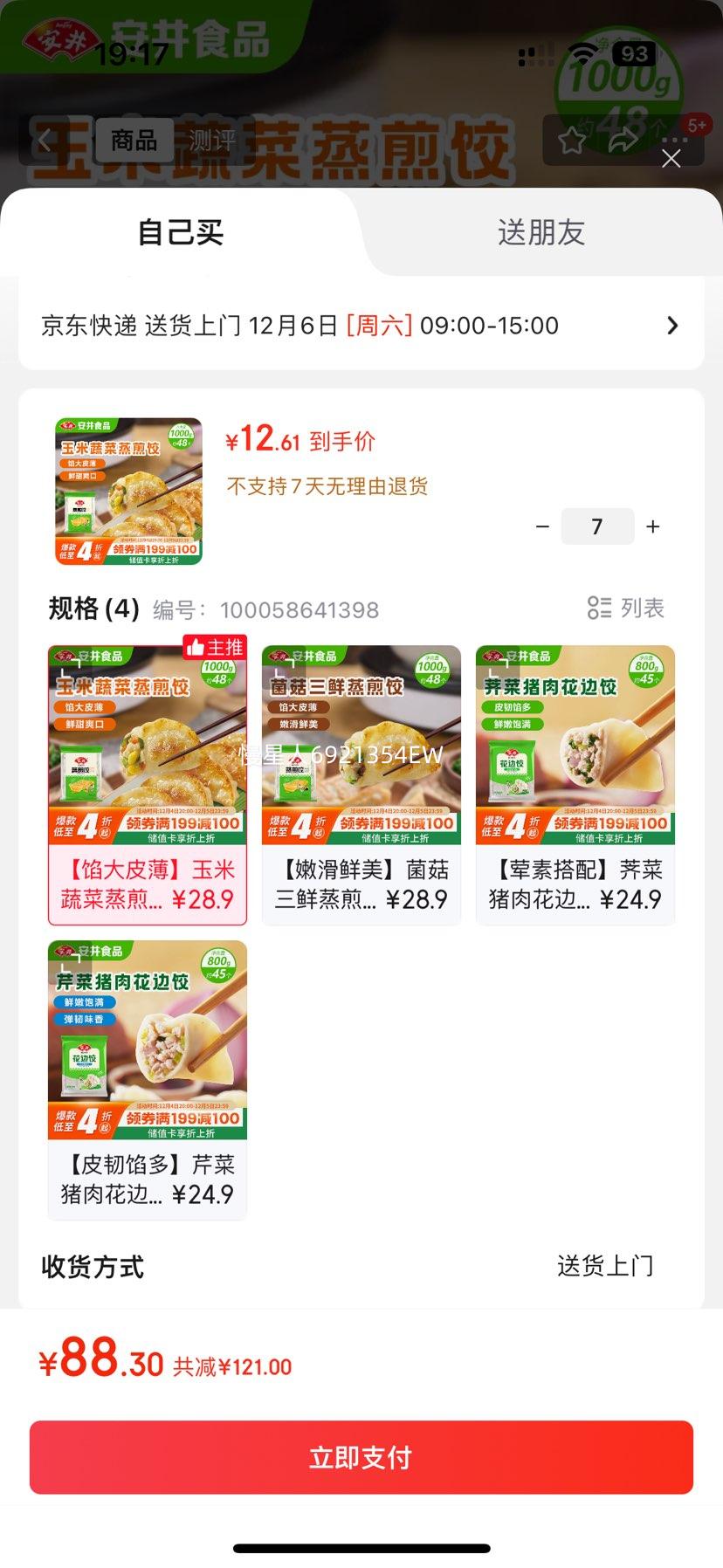The height and width of the screenshot is (1568, 723).
Task: Expand the delivery time options chevron
Action: pos(671,325)
